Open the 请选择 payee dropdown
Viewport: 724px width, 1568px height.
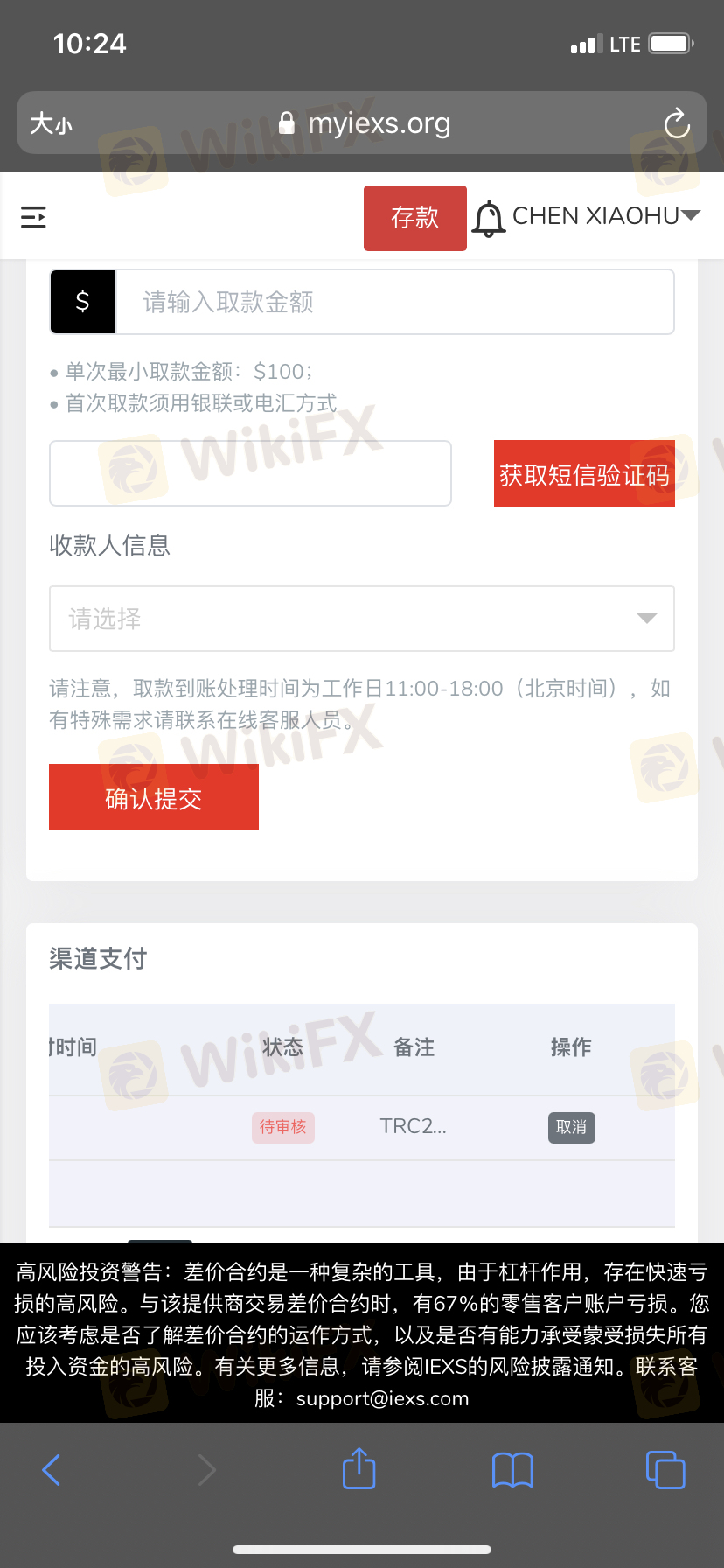point(361,619)
